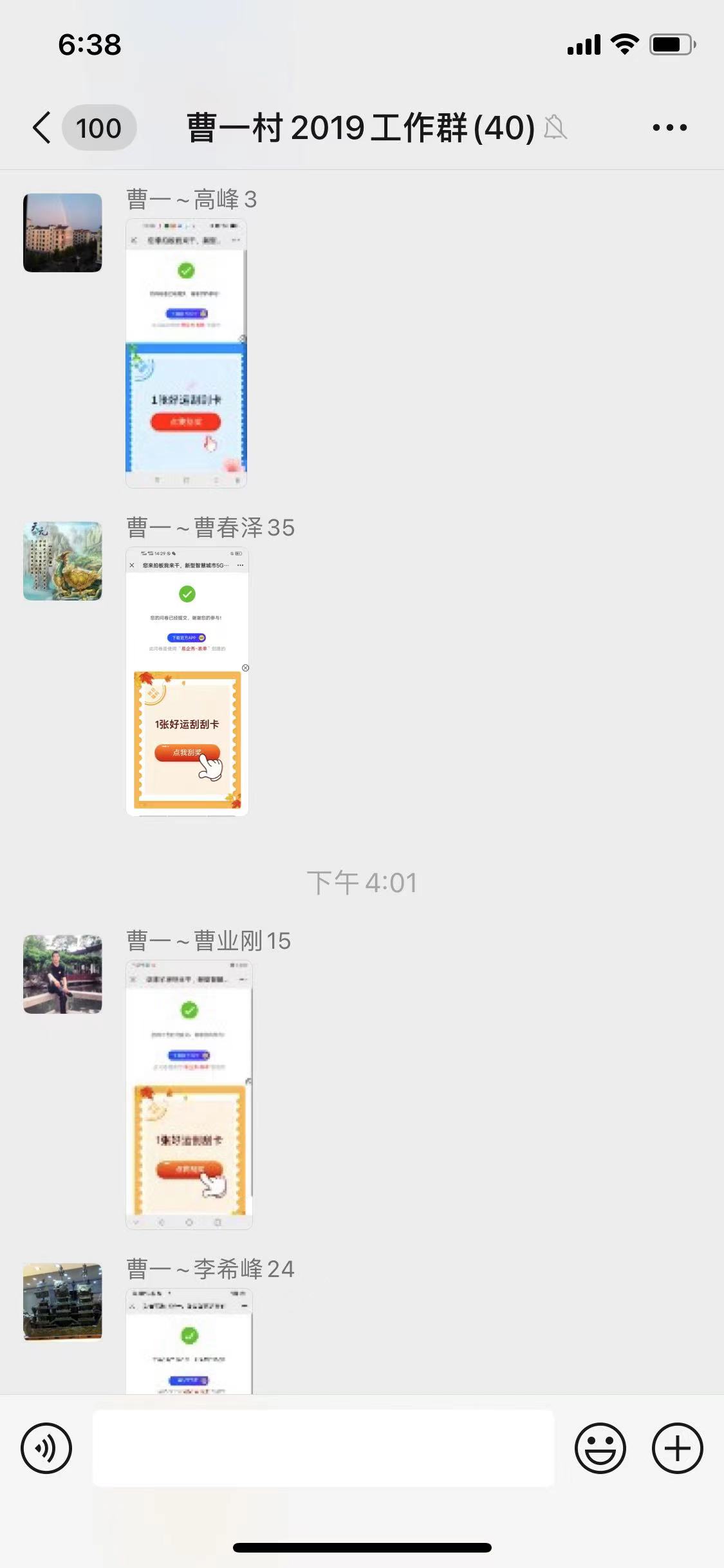Switch to voice message input
The image size is (724, 1568).
click(x=46, y=1448)
